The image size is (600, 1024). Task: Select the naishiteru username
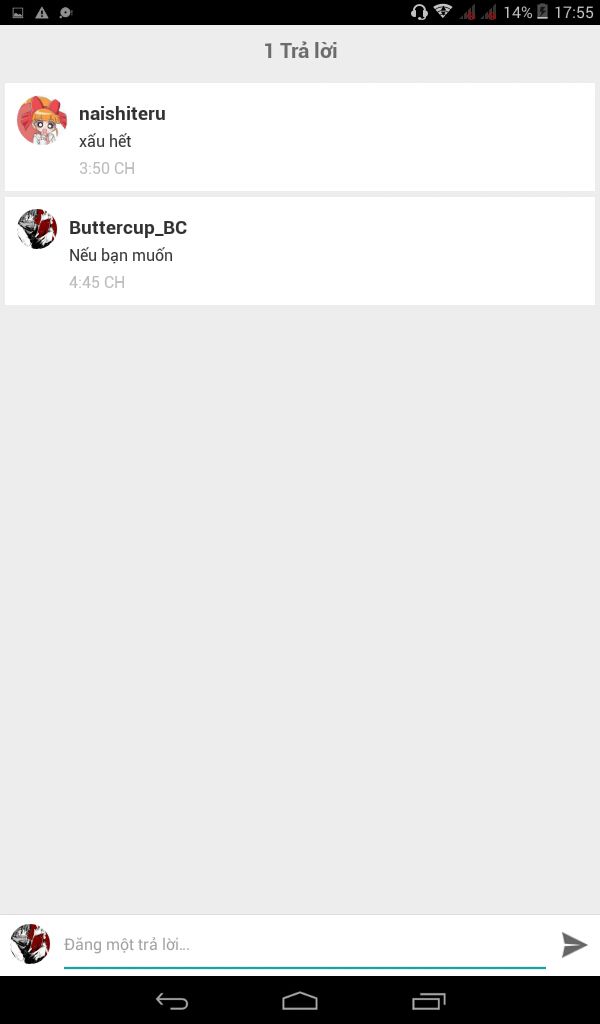[x=122, y=114]
